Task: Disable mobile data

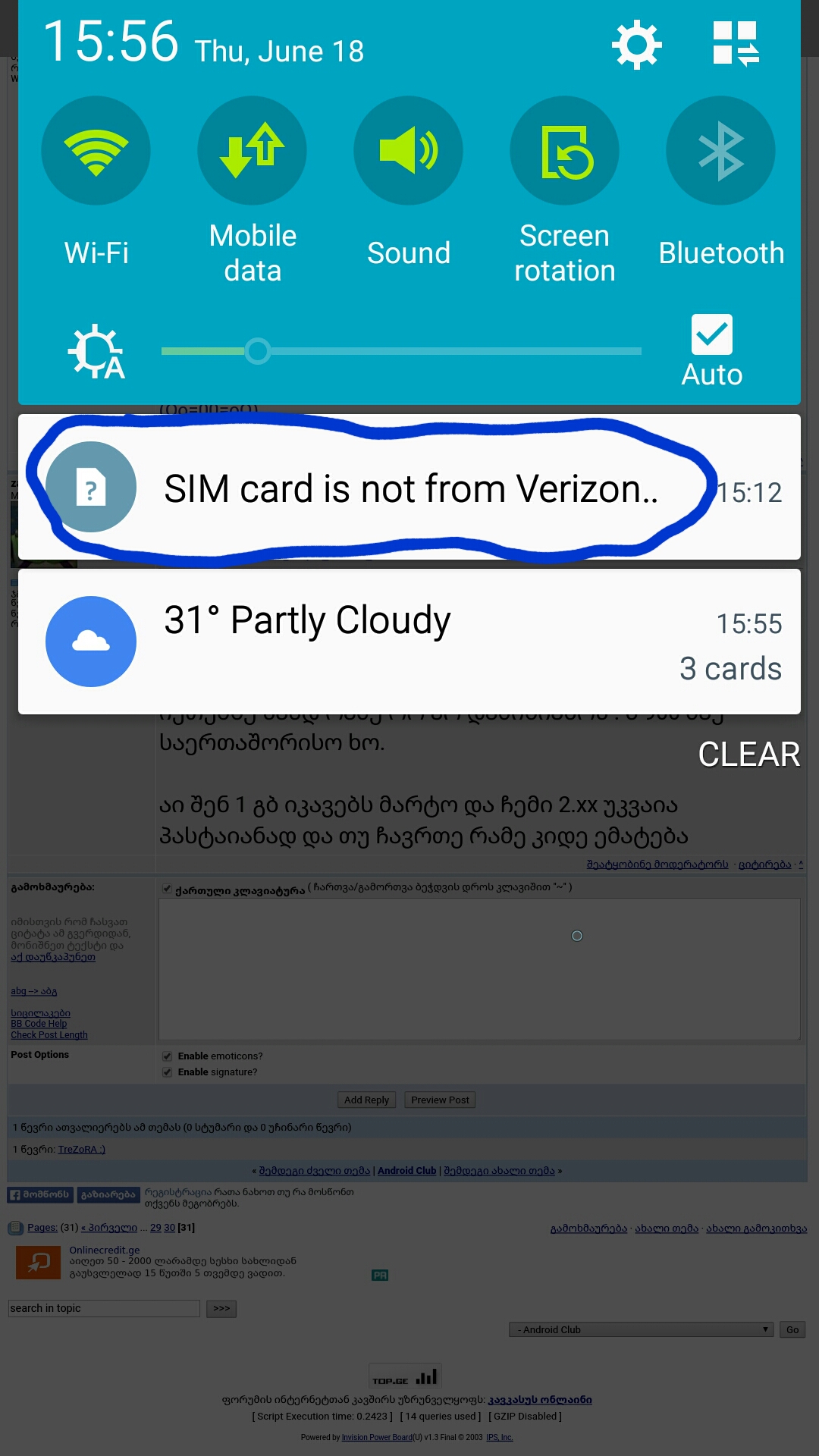Action: pyautogui.click(x=252, y=150)
